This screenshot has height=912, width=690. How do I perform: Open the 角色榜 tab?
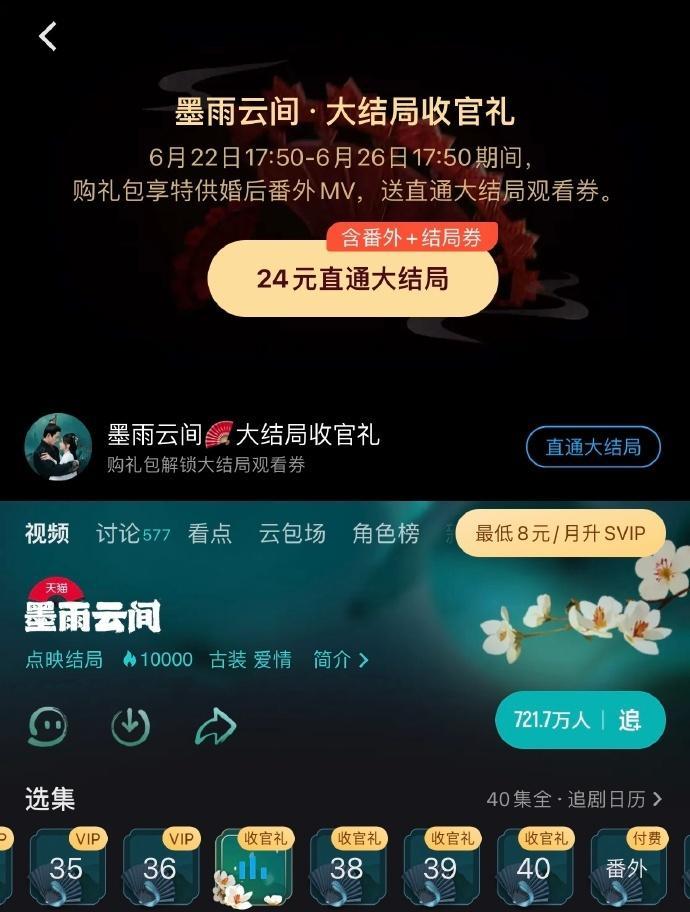click(385, 534)
